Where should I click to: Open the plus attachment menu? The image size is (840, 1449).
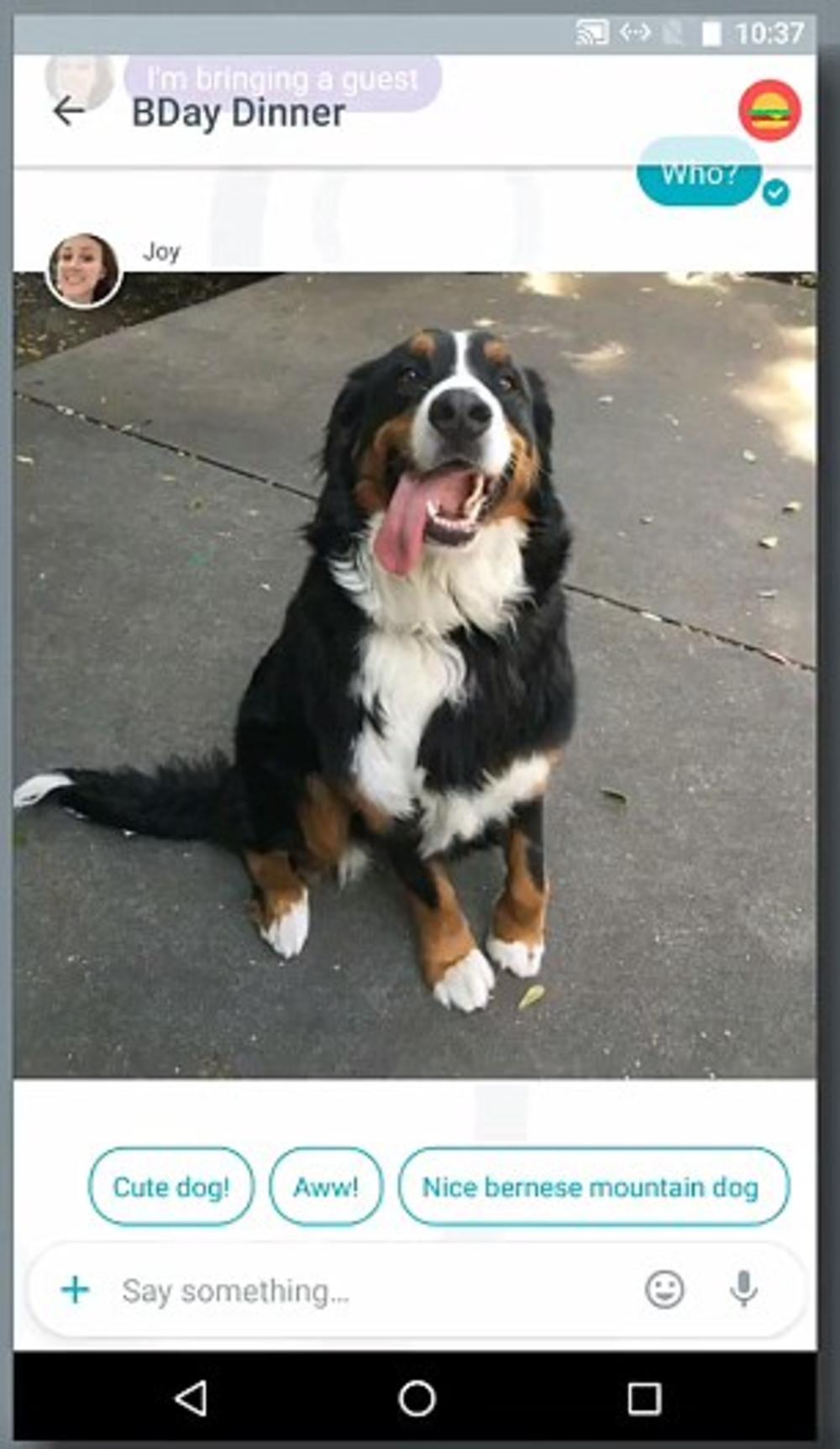[x=76, y=1289]
